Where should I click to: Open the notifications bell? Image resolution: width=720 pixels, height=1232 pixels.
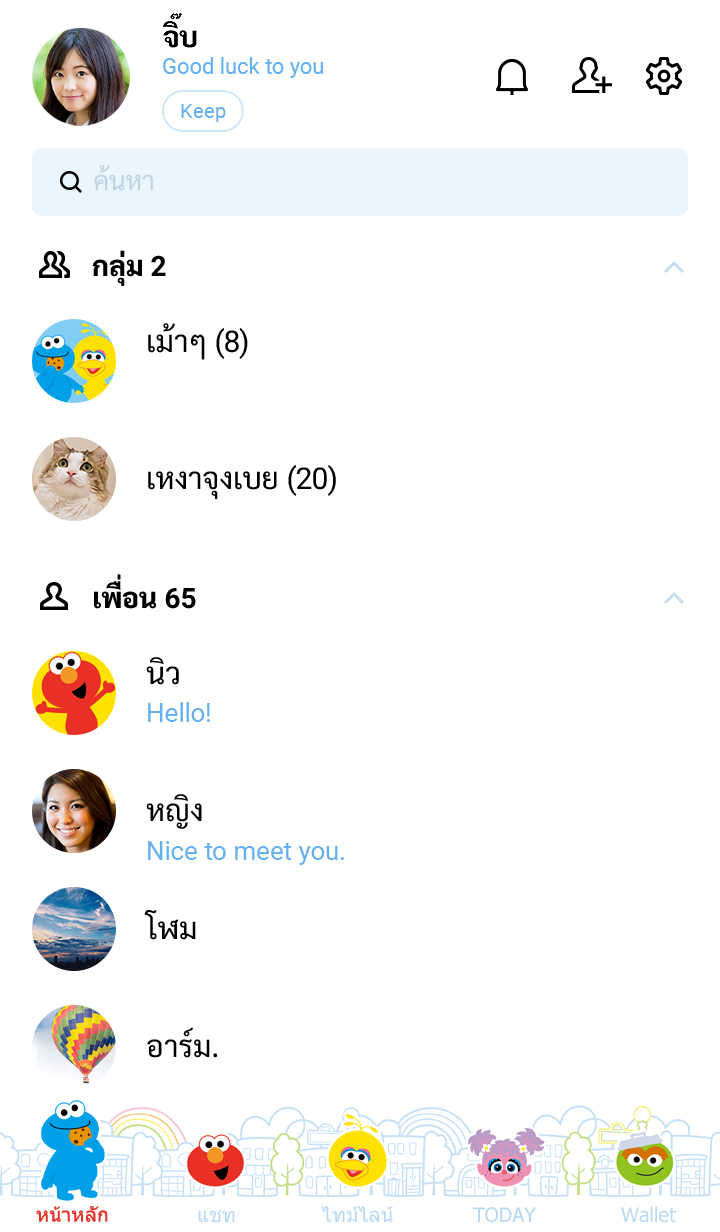click(x=511, y=77)
